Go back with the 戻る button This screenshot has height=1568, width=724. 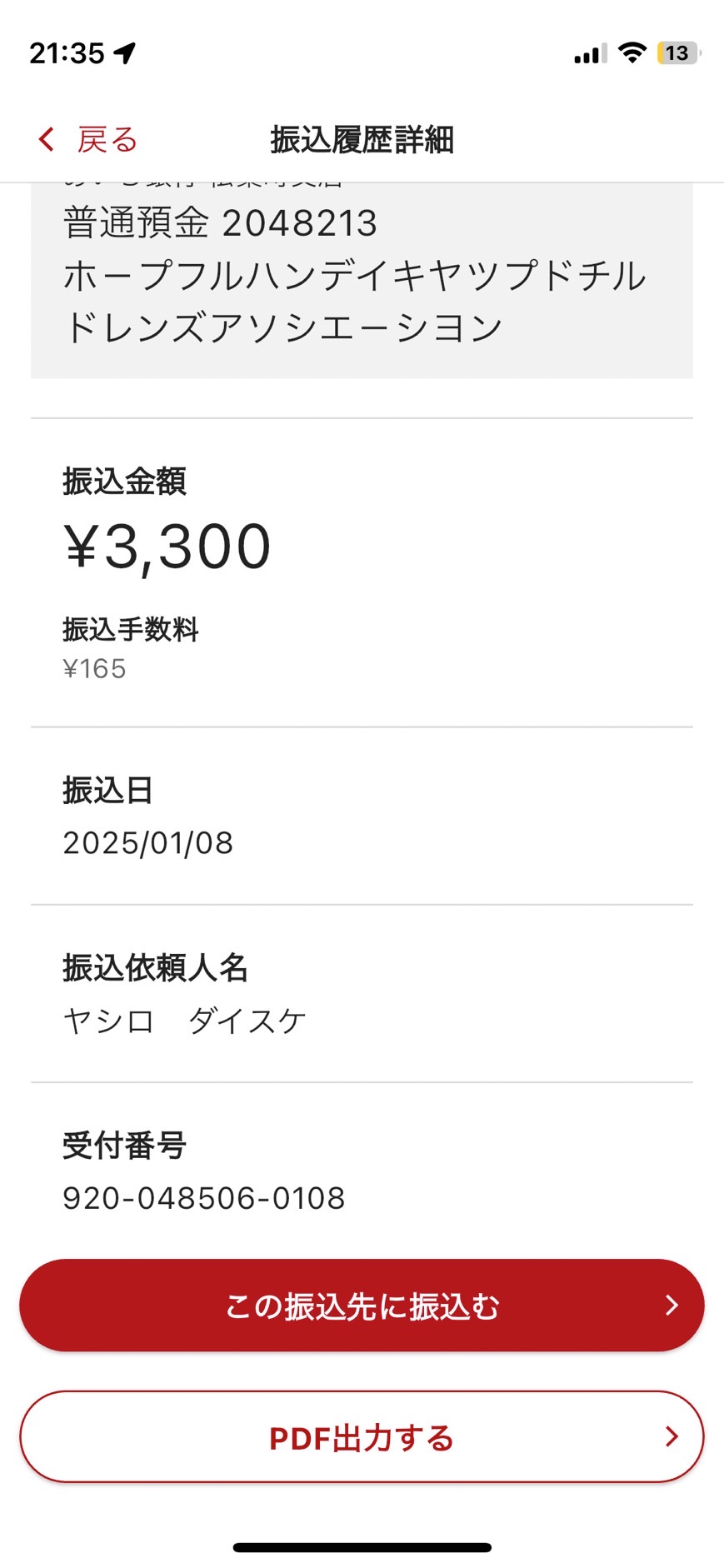tap(87, 139)
